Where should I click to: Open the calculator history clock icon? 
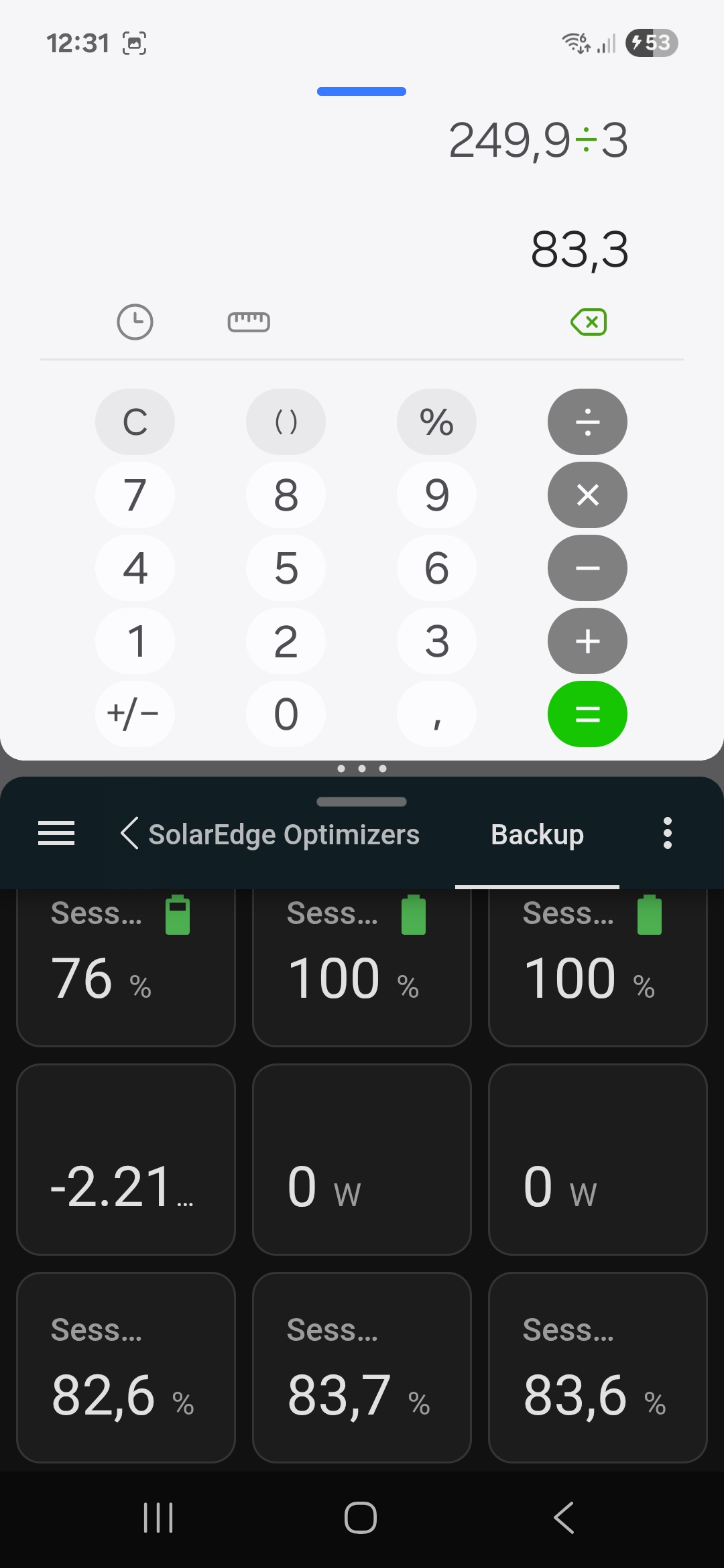point(135,322)
